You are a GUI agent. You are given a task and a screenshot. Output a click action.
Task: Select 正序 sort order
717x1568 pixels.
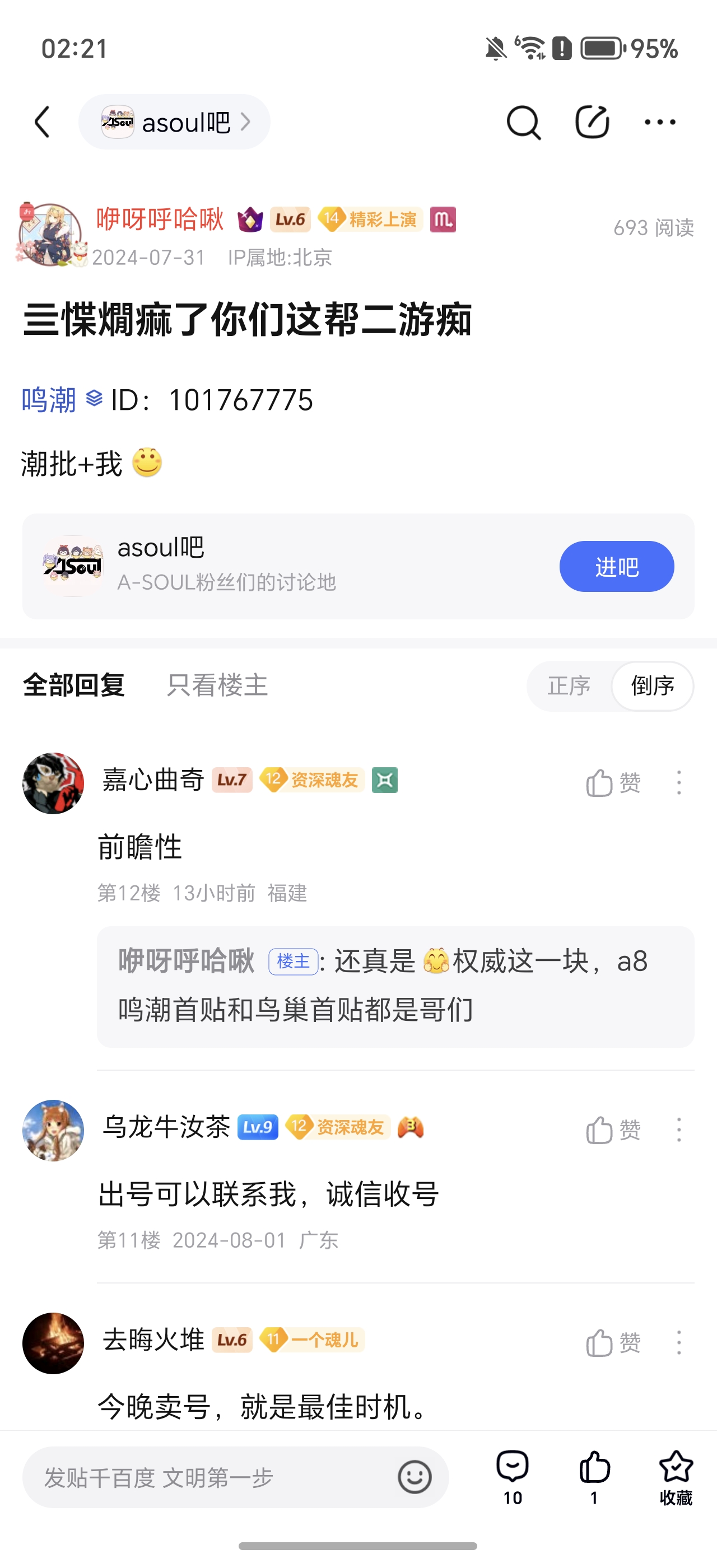569,686
